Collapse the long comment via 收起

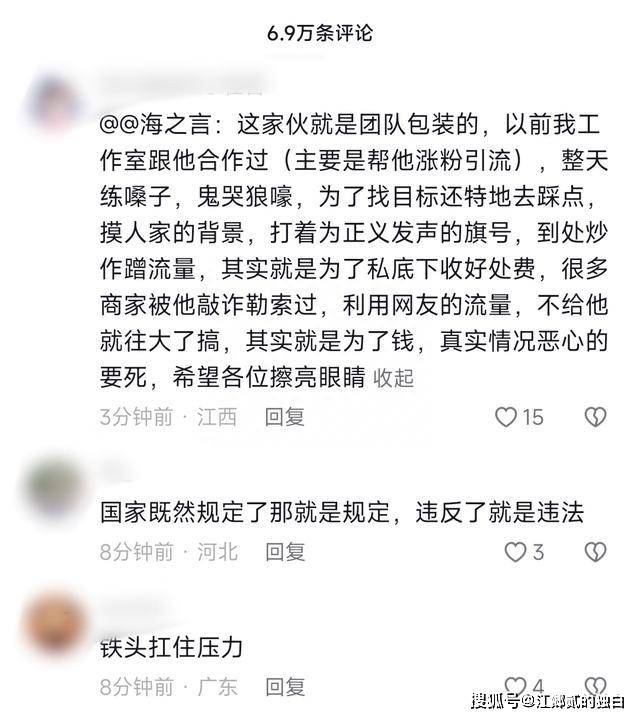point(393,378)
